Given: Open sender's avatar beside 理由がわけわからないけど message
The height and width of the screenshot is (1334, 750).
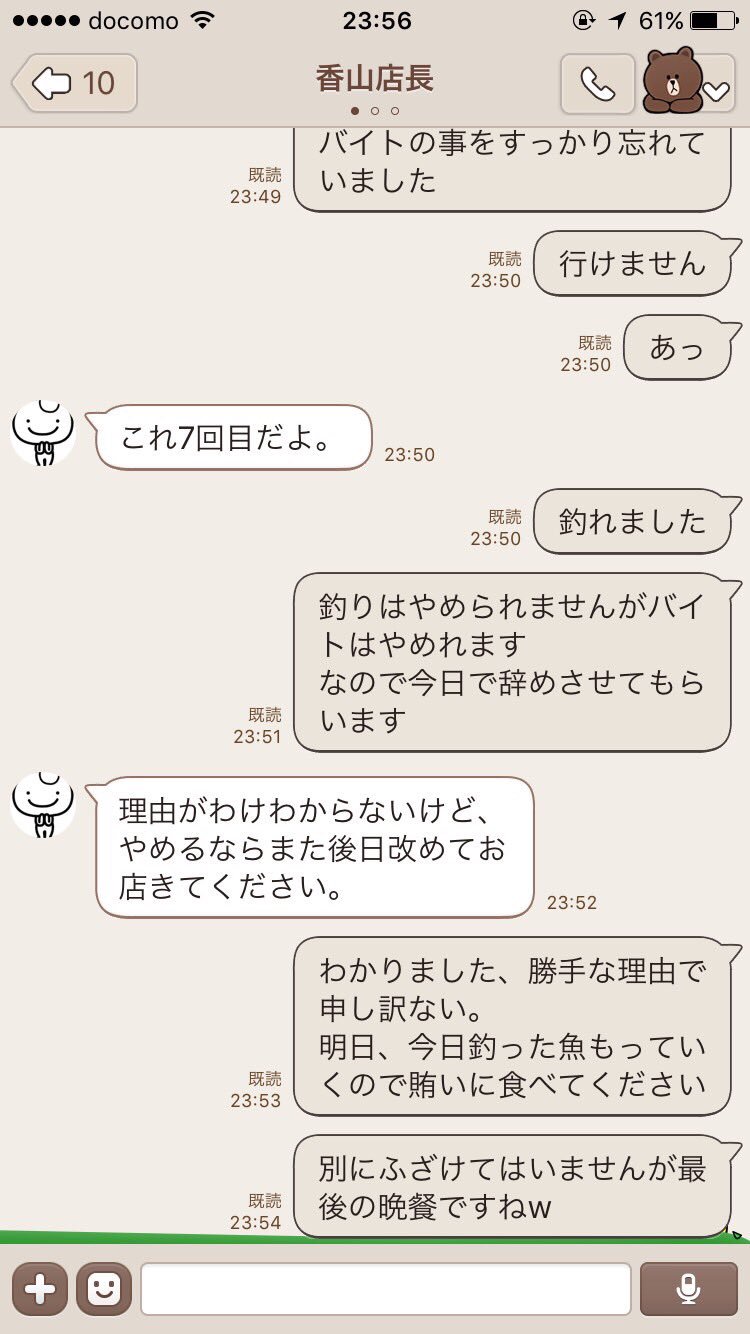Looking at the screenshot, I should 43,804.
